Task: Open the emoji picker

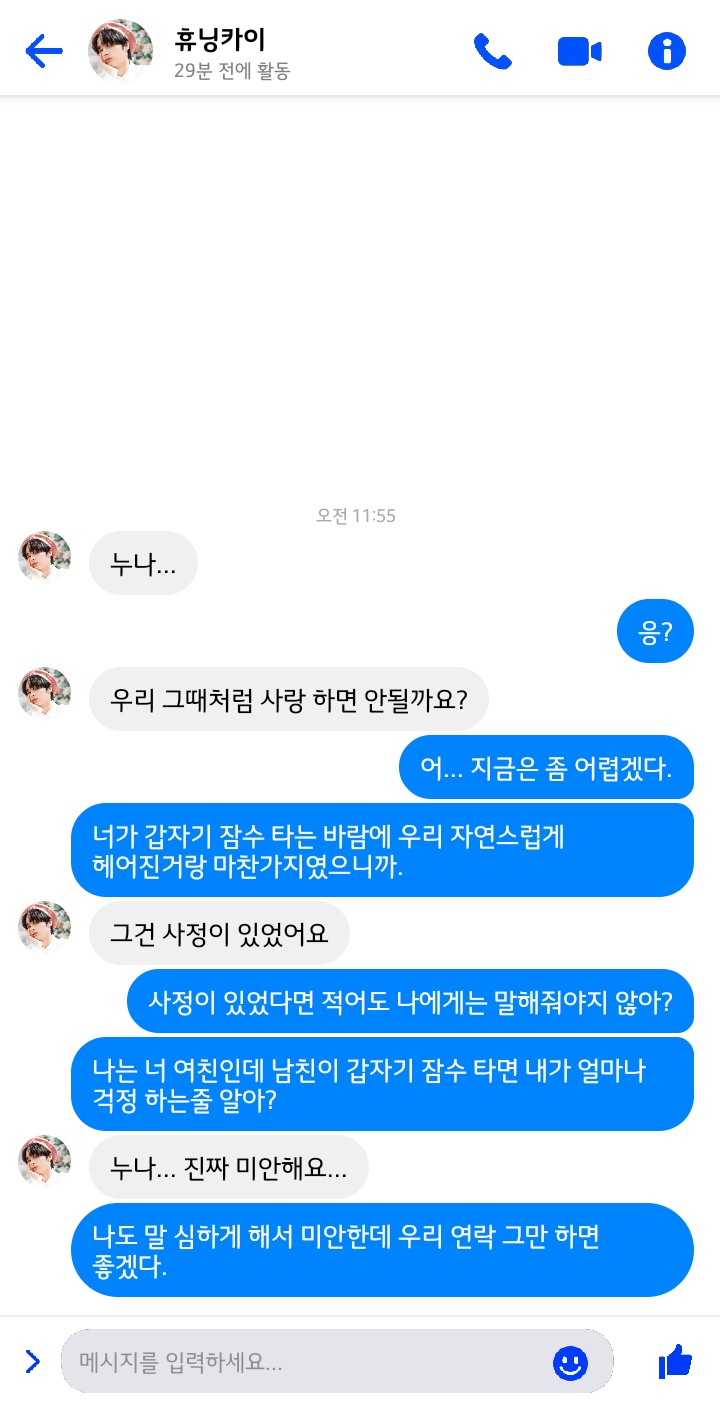Action: pos(570,1362)
